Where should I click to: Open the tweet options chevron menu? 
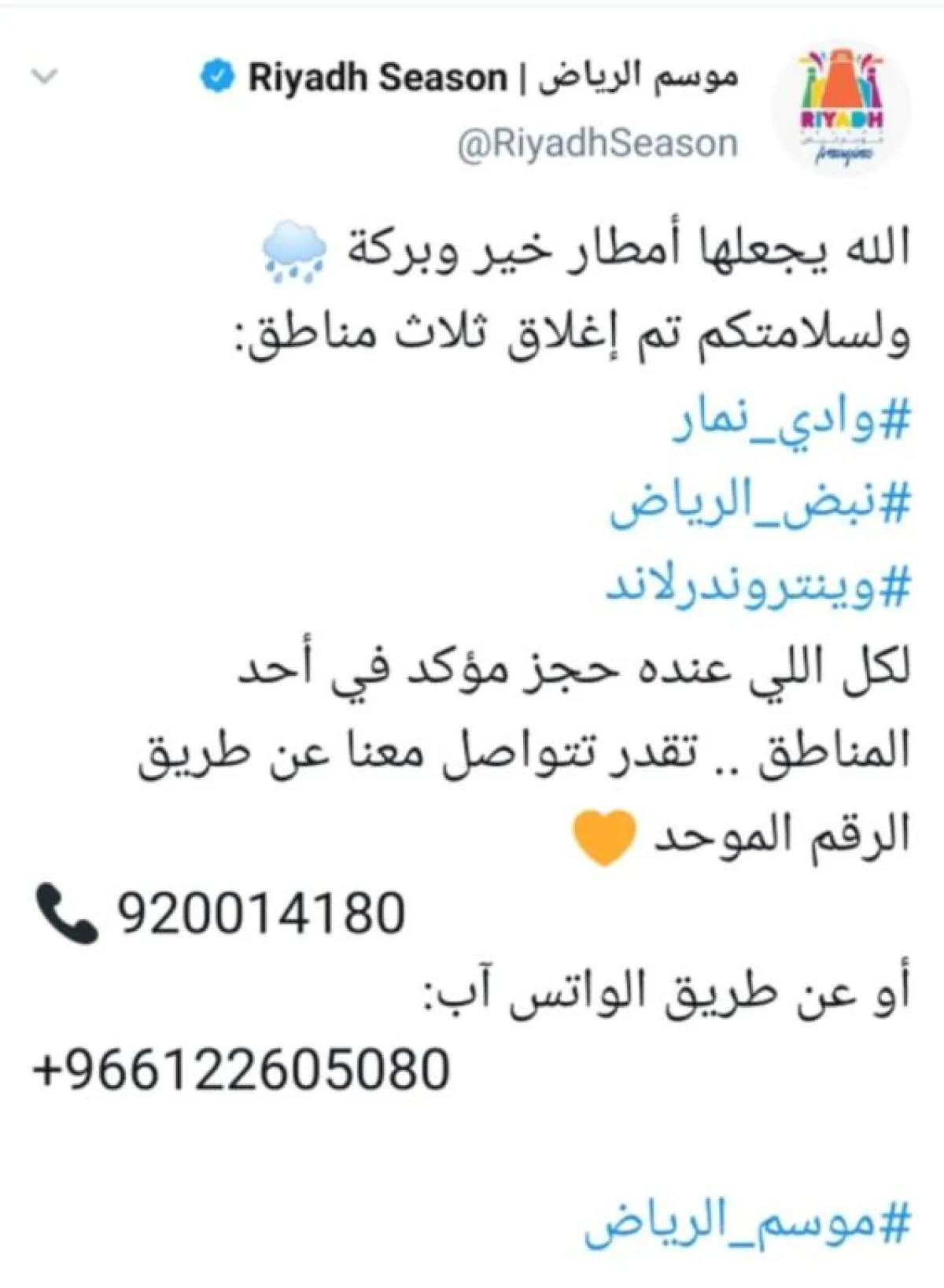(44, 76)
